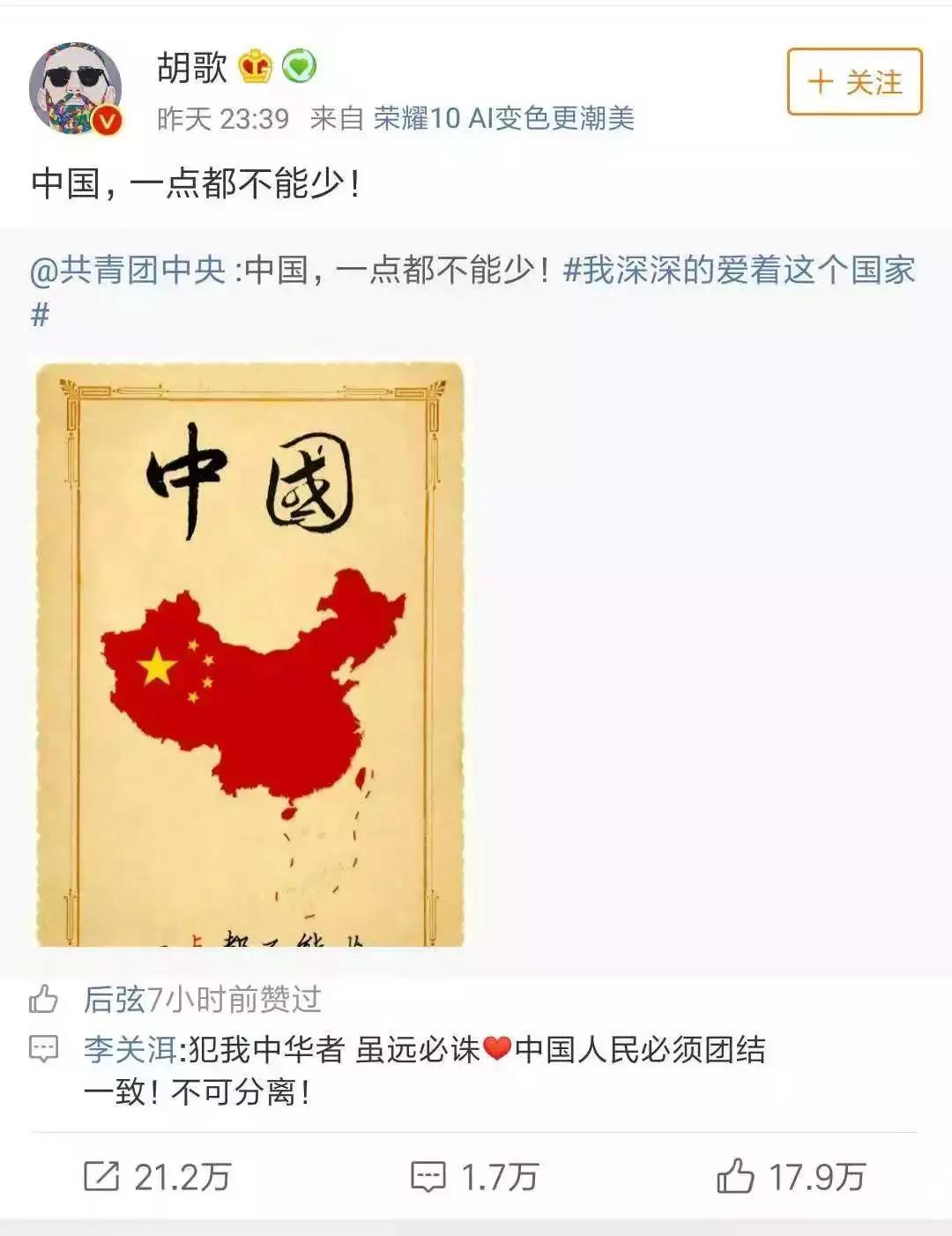Repost this post showing 21.2万
This screenshot has height=1236, width=952.
[157, 1177]
